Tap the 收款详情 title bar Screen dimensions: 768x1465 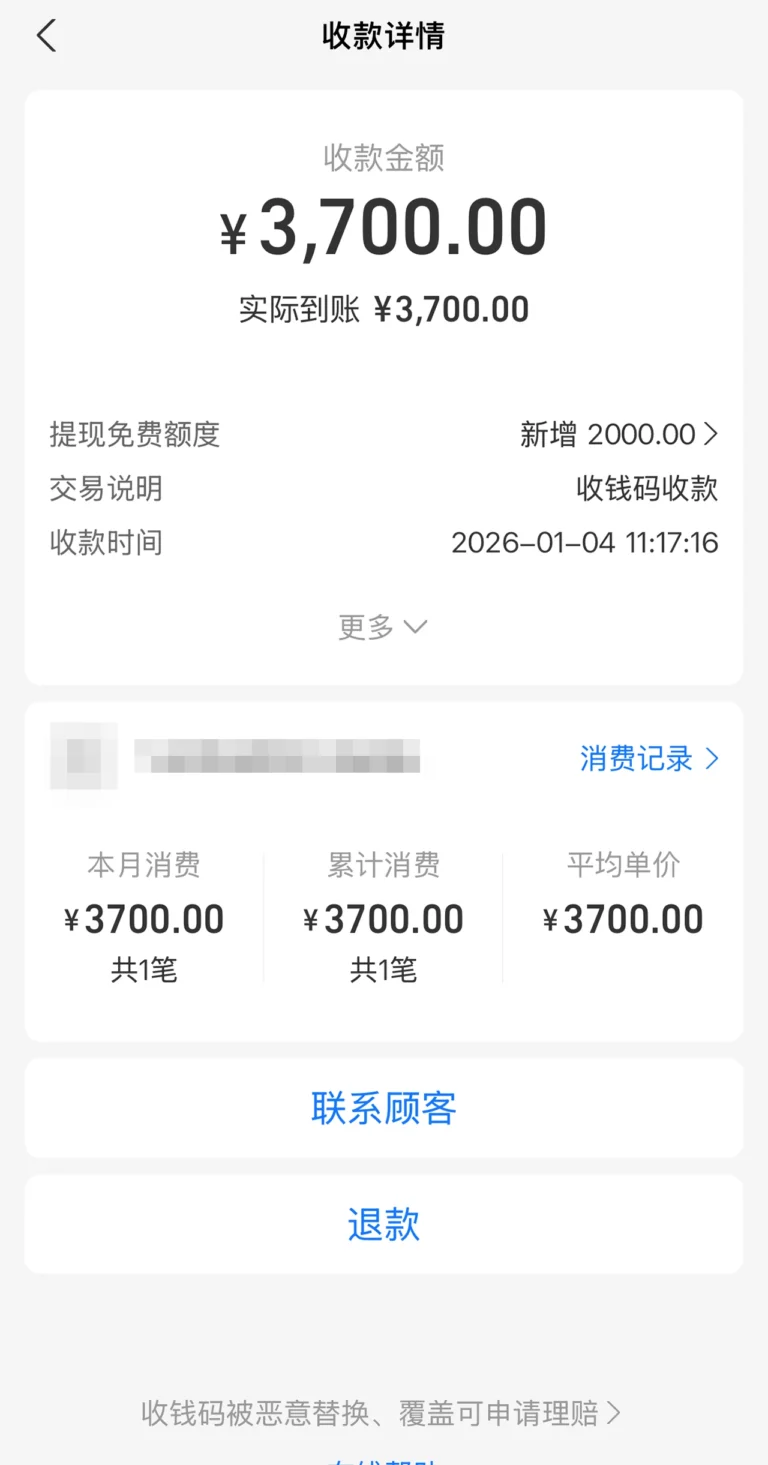tap(383, 35)
